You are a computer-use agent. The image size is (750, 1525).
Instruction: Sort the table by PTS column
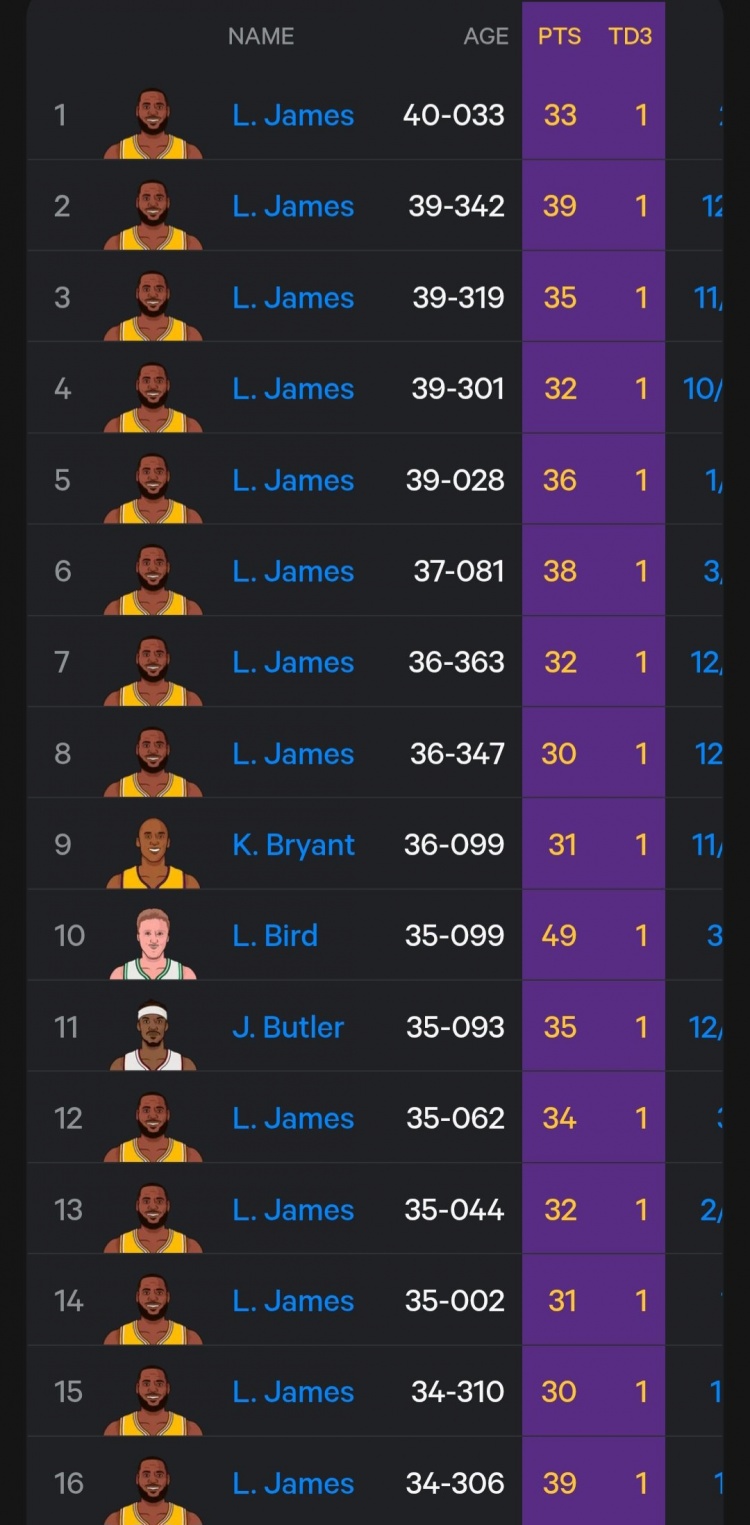tap(559, 36)
